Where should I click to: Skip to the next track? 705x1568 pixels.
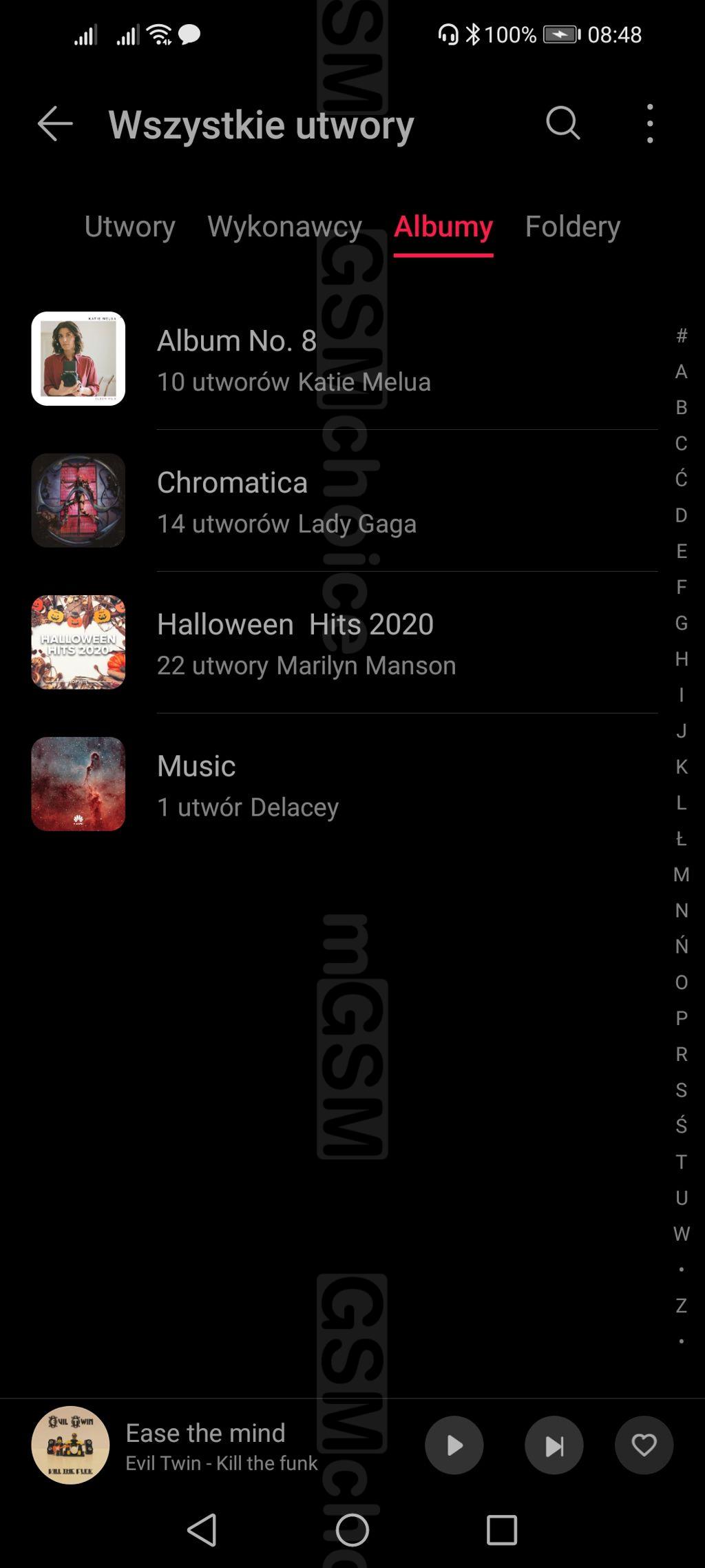tap(554, 1445)
